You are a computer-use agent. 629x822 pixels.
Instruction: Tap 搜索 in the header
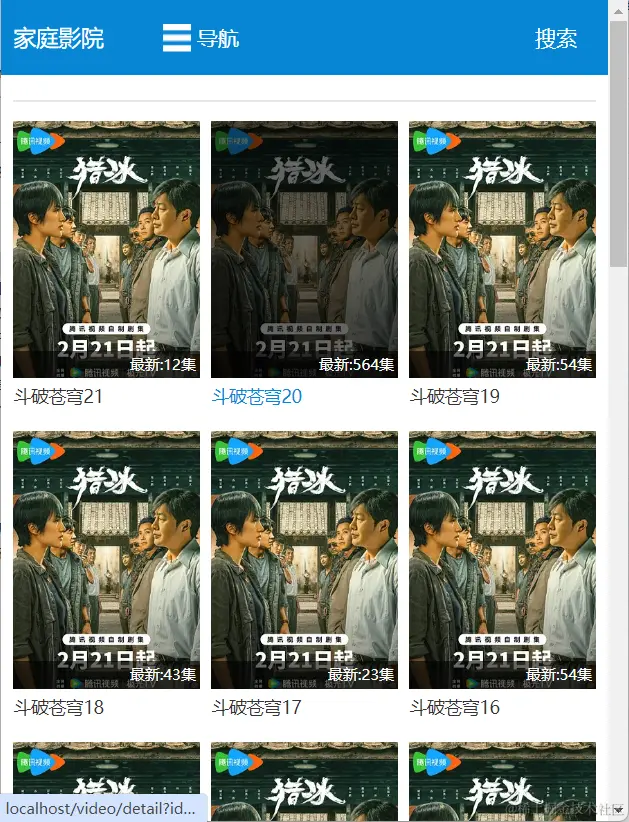pyautogui.click(x=556, y=39)
